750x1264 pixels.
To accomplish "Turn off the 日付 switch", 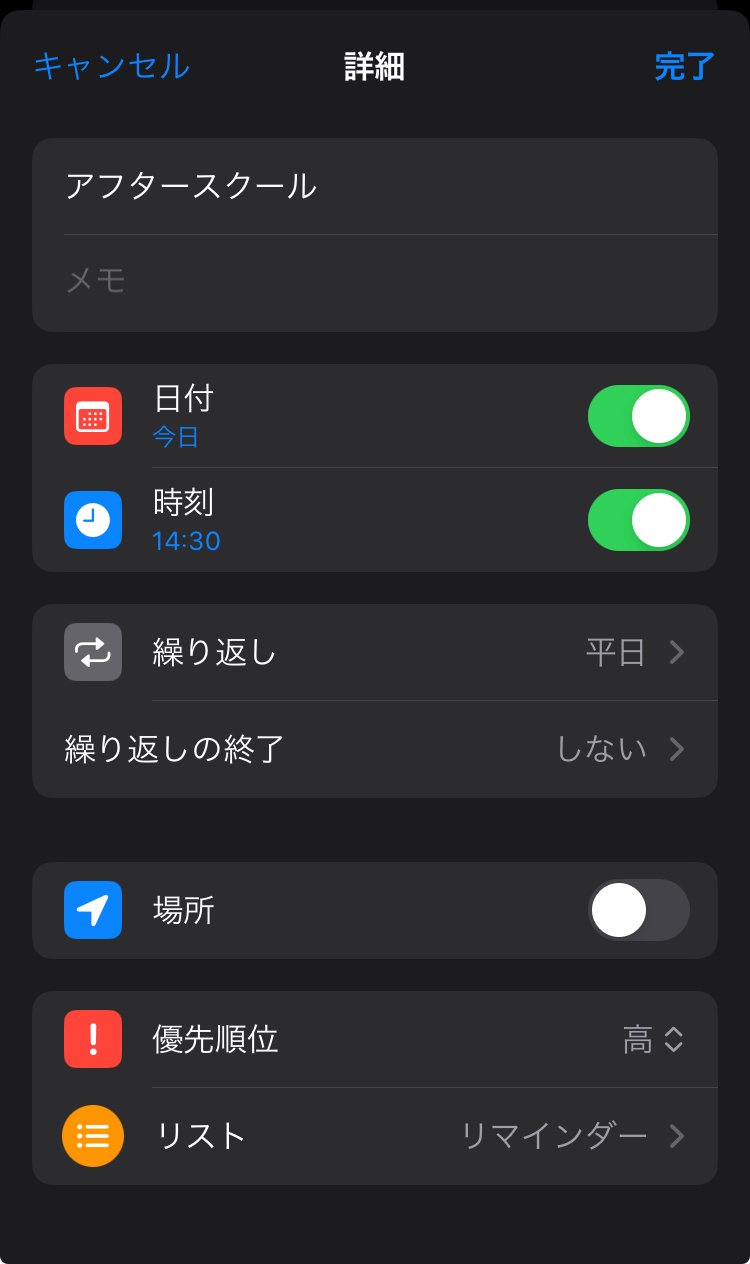I will (638, 416).
